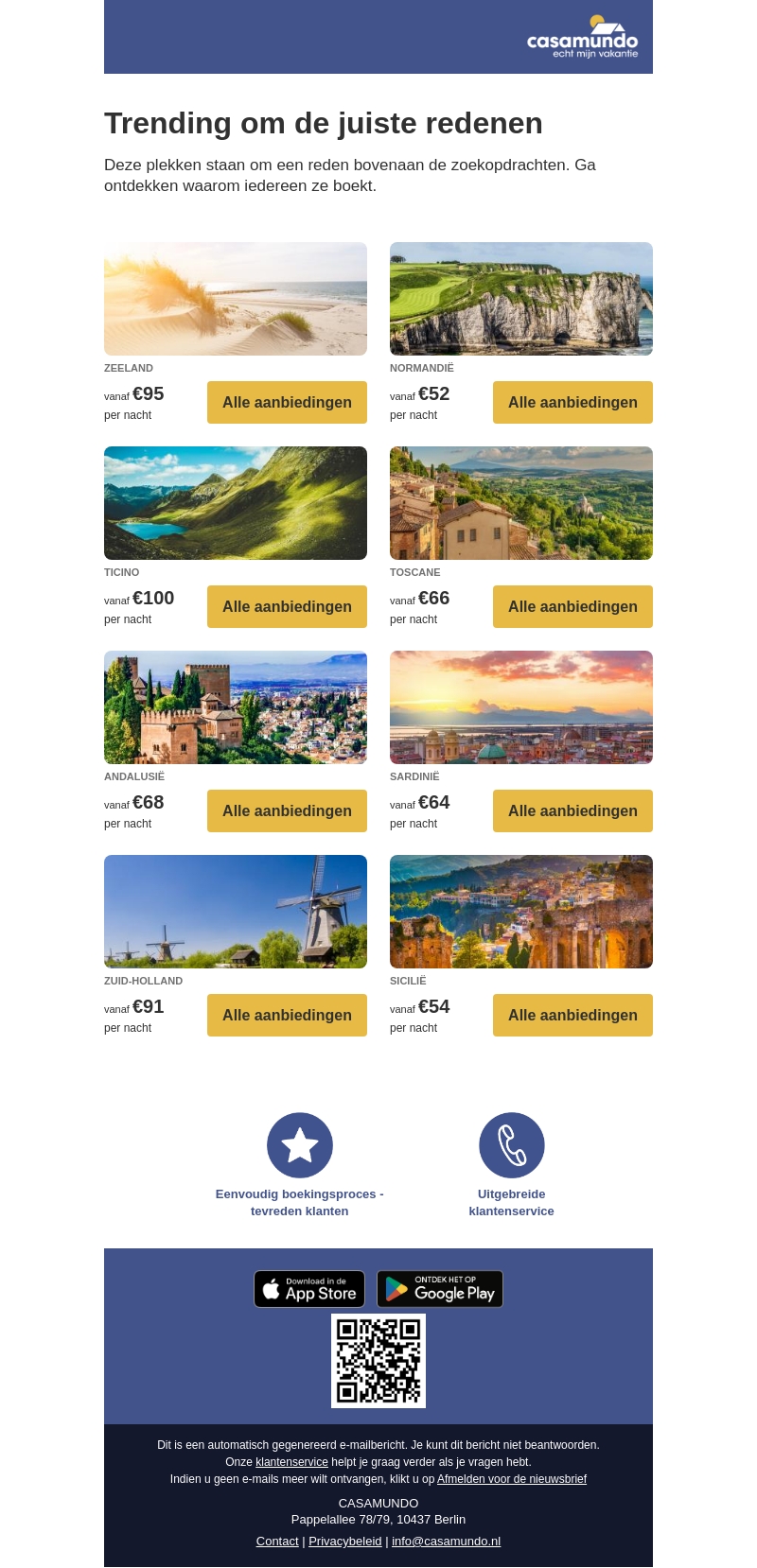Viewport: 757px width, 1568px height.
Task: Open Zeeland offers via Alle aanbiedingen
Action: coord(287,402)
